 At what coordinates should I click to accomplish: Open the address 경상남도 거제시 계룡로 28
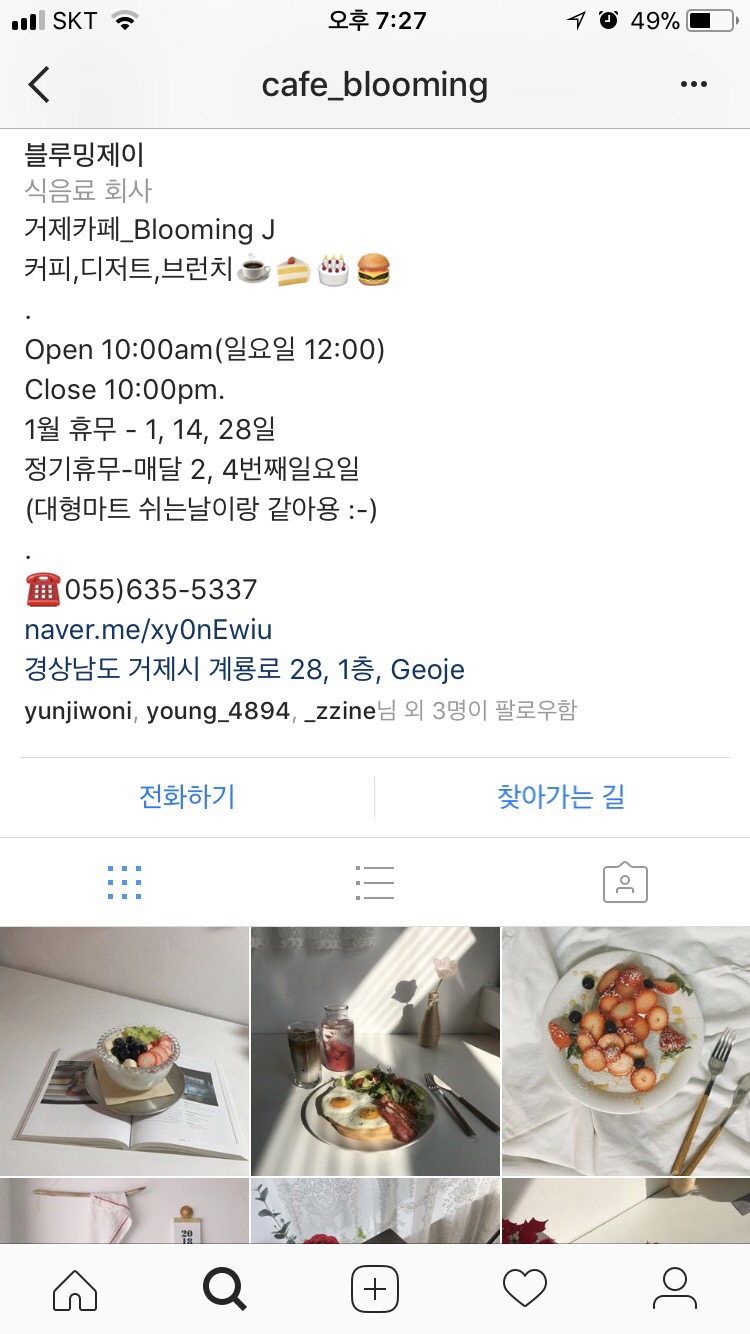coord(244,669)
